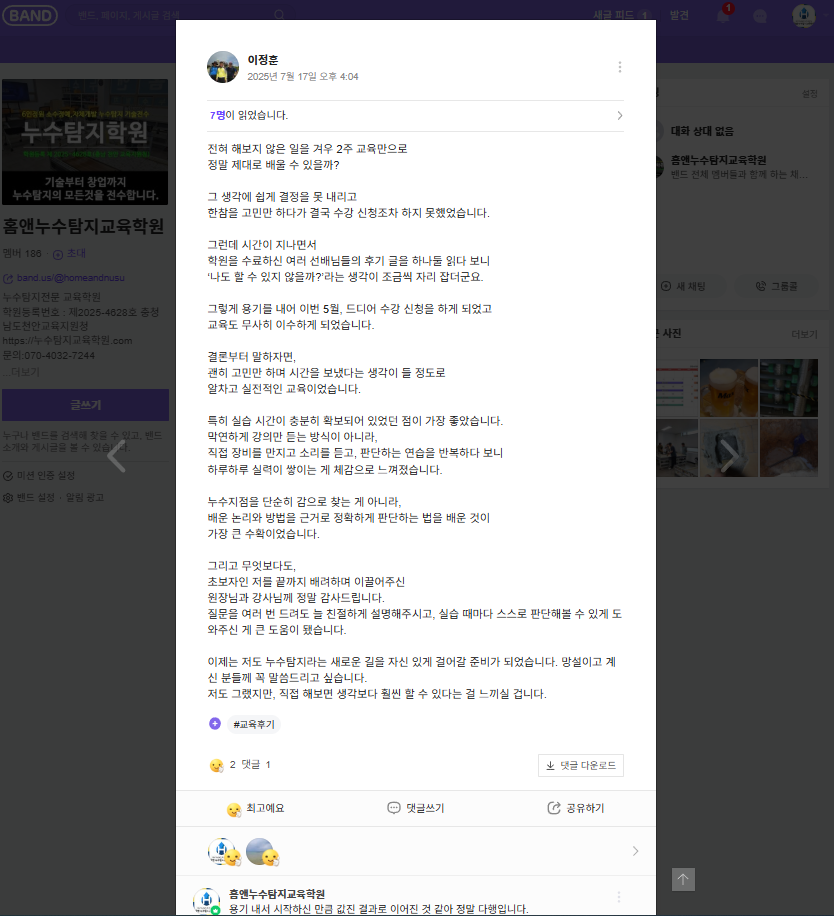Tap 공유하기 to share the post

(575, 808)
